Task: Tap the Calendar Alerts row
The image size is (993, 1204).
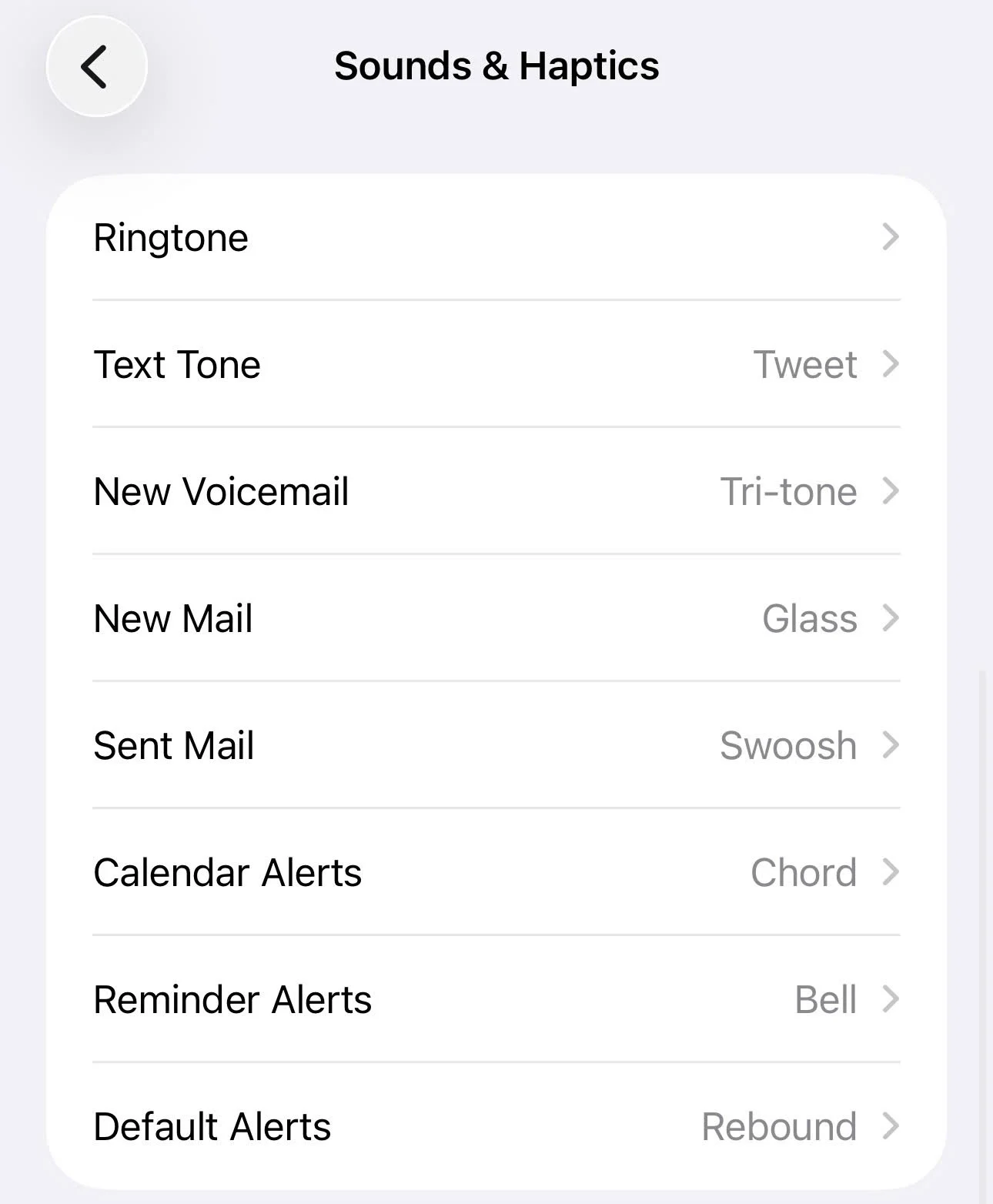Action: point(496,872)
